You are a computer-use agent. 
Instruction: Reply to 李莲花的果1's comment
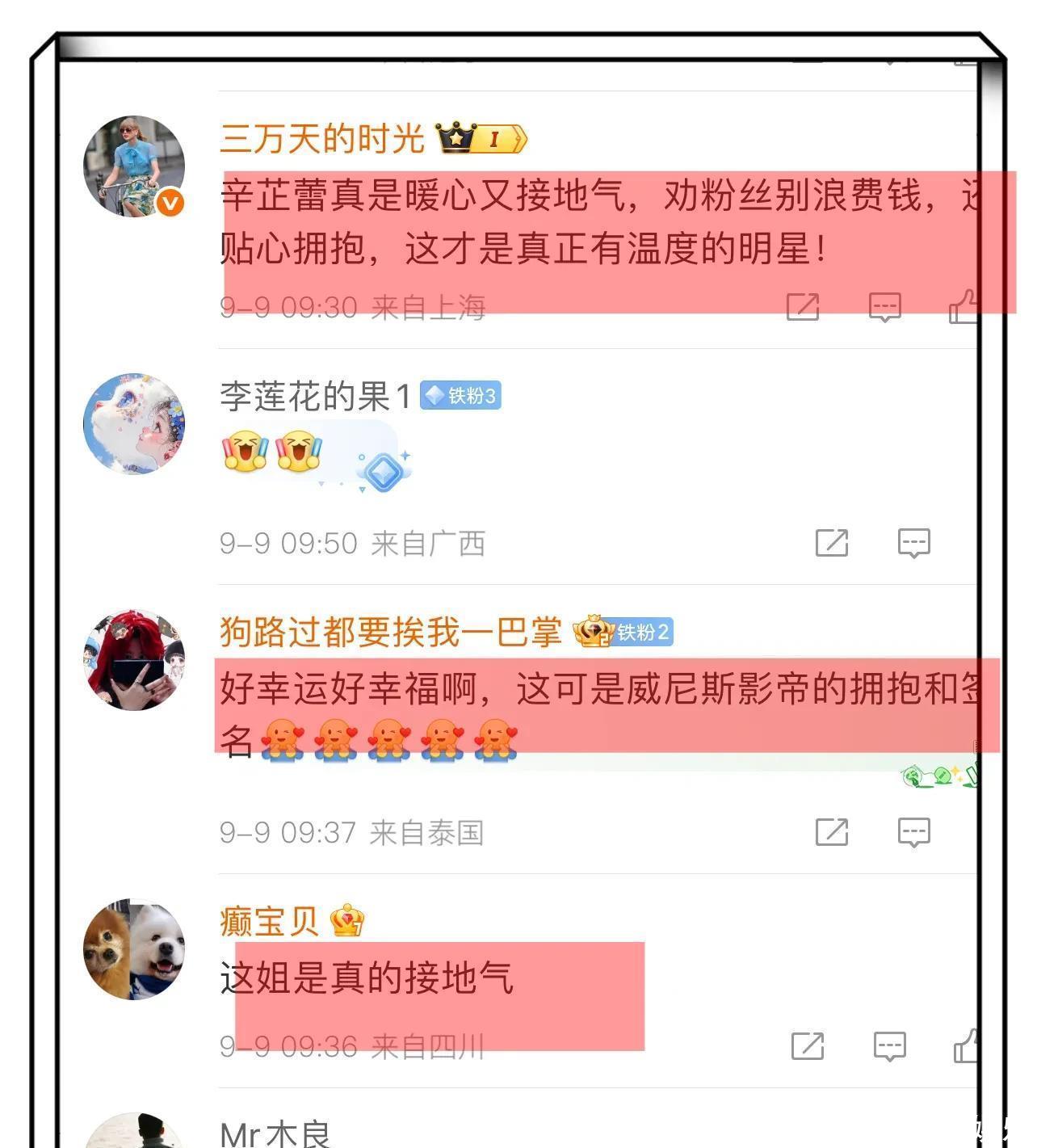click(x=913, y=543)
